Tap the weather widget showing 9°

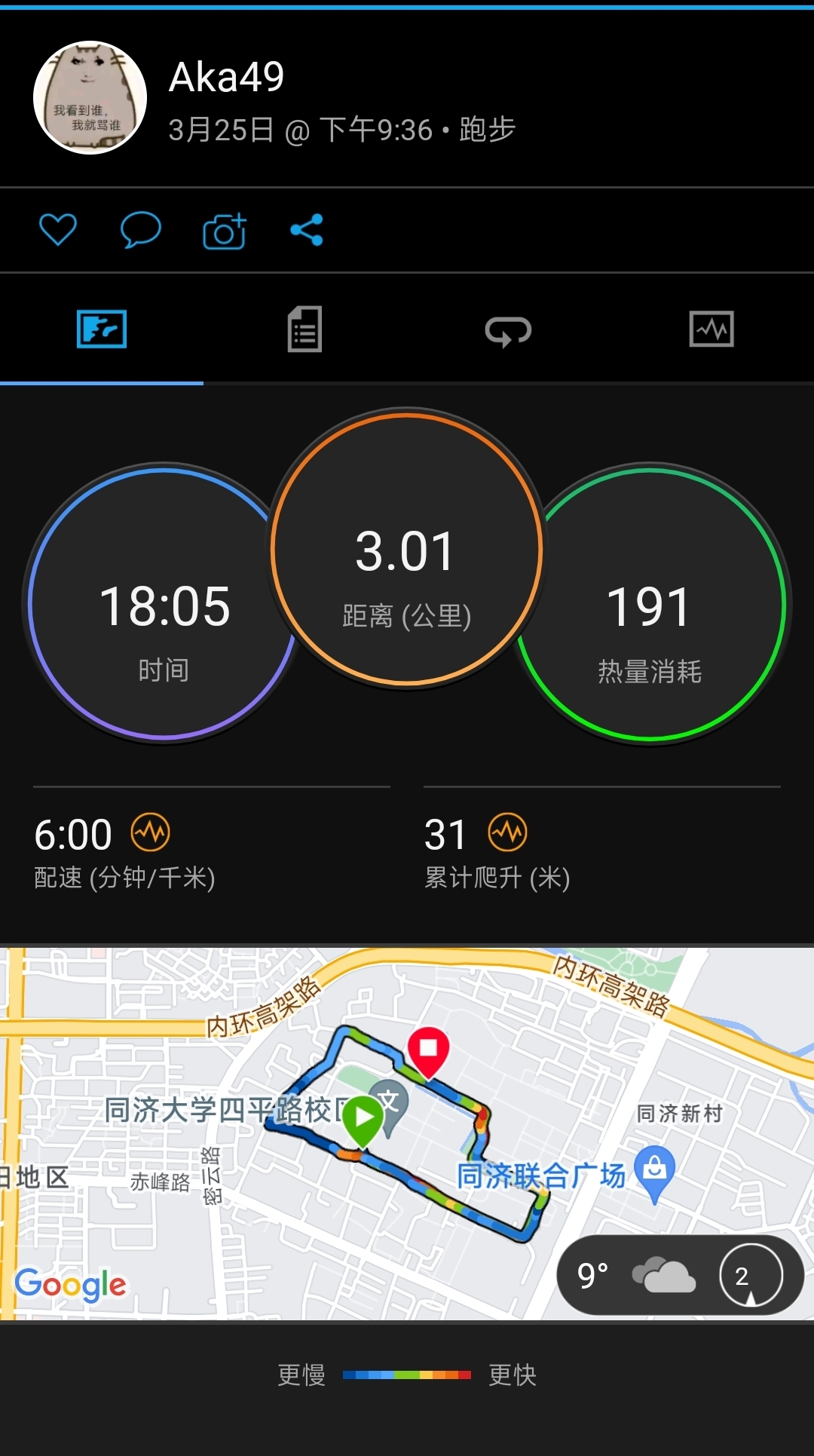click(x=681, y=1275)
